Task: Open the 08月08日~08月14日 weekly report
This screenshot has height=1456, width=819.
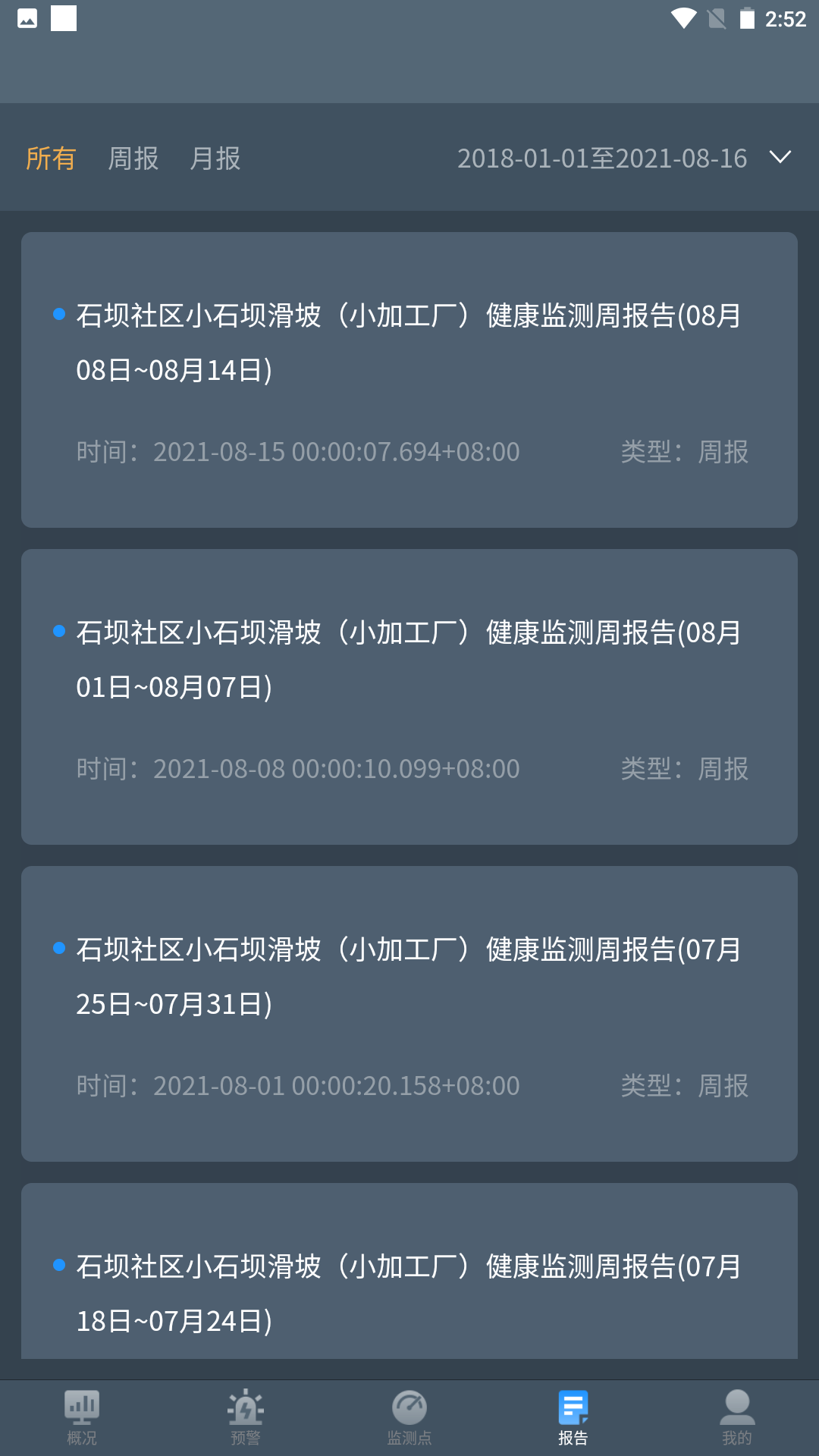Action: tap(409, 379)
